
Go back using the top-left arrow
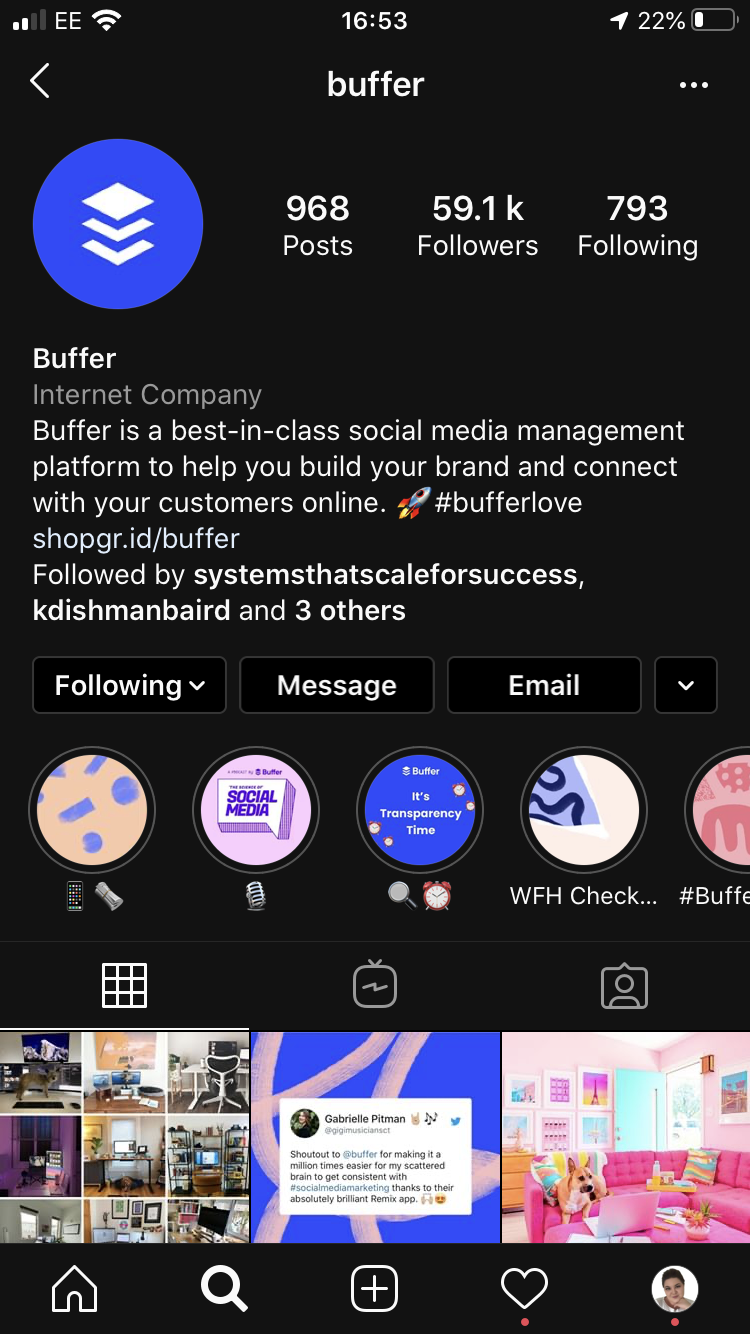point(40,82)
